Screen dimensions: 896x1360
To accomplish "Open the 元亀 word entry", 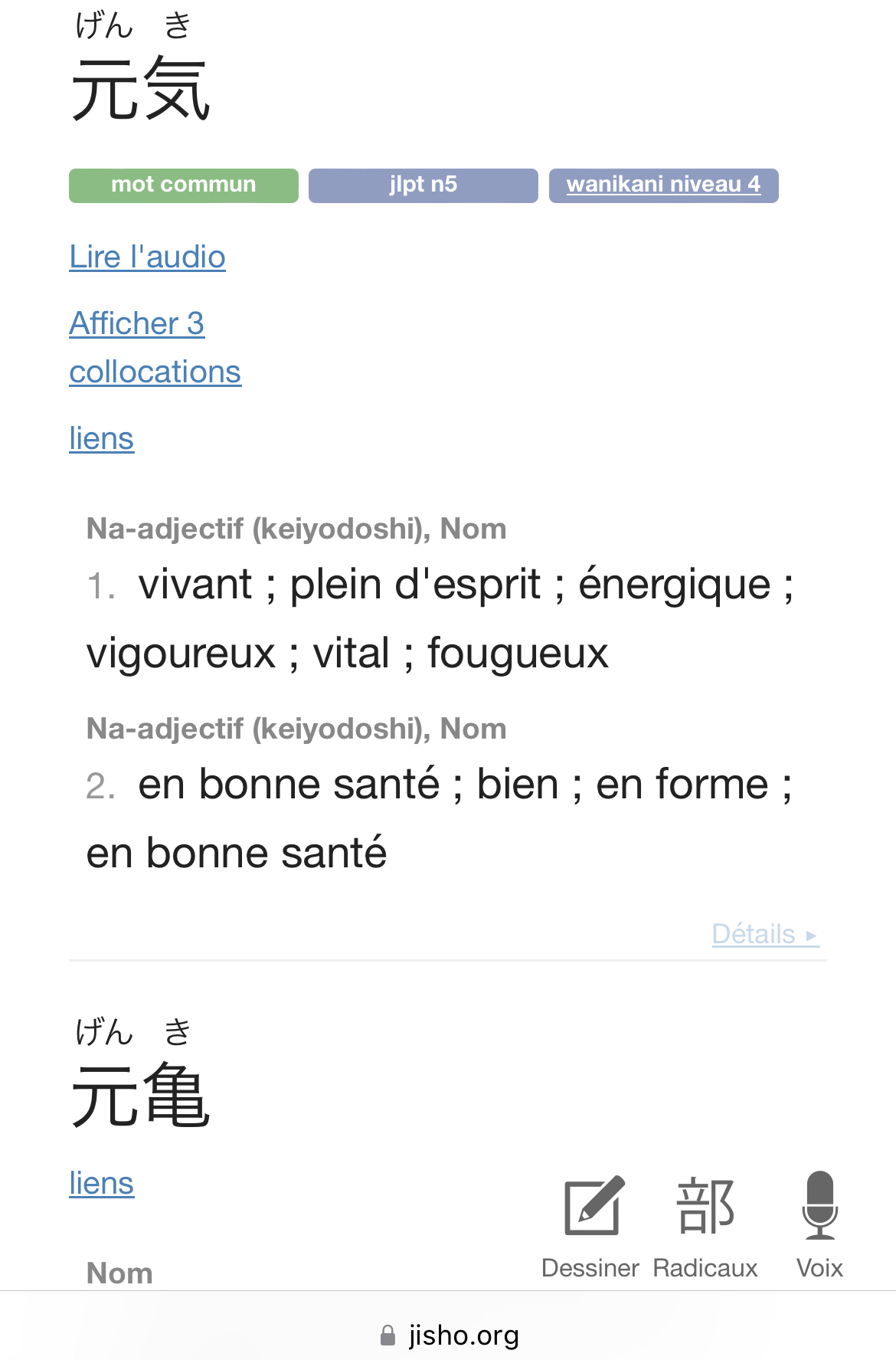I will coord(141,1097).
